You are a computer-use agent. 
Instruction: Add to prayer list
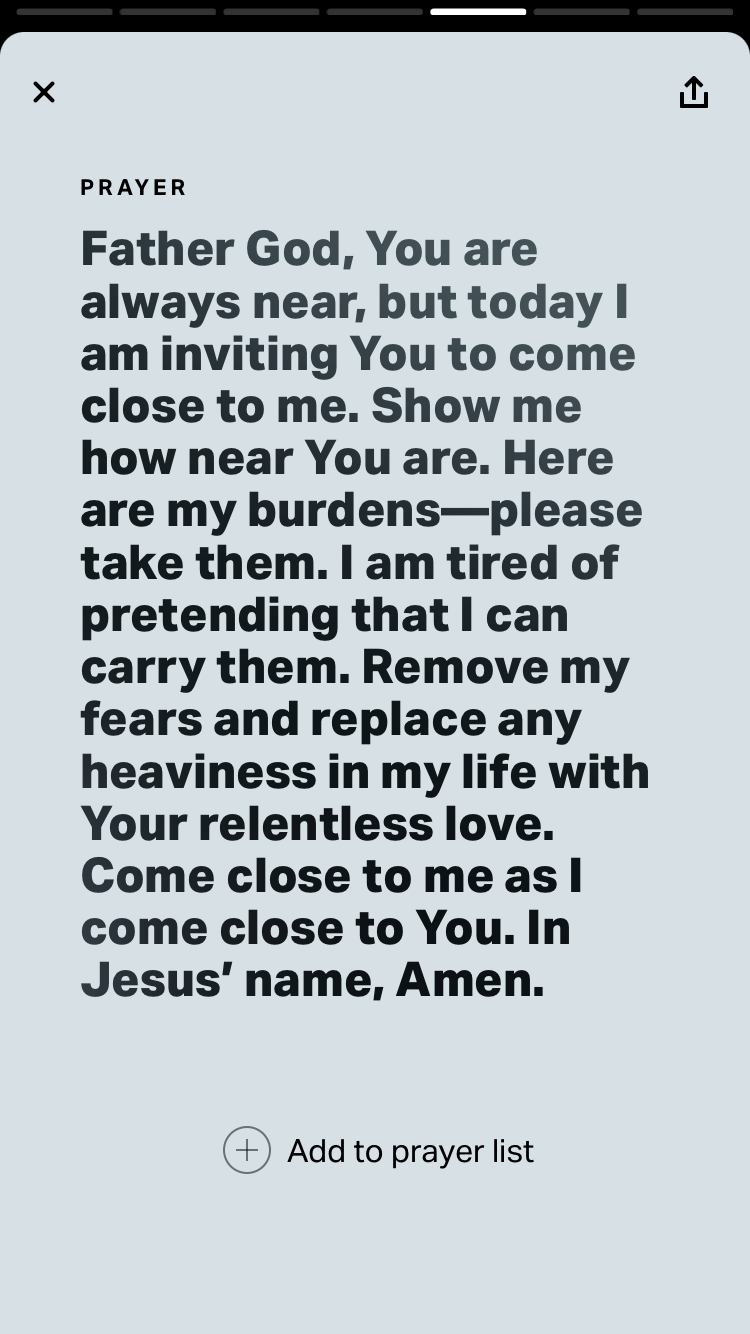378,1150
